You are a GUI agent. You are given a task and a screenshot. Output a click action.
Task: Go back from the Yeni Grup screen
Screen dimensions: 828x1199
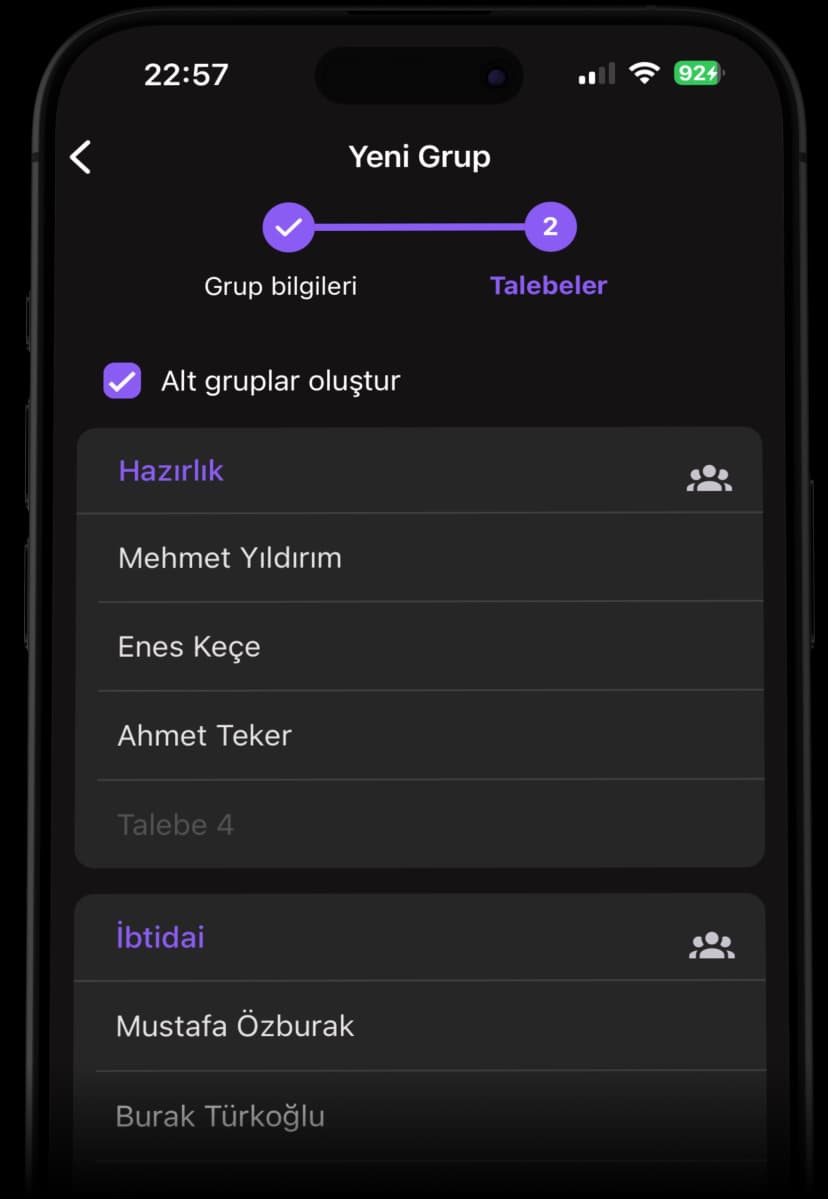[x=81, y=157]
